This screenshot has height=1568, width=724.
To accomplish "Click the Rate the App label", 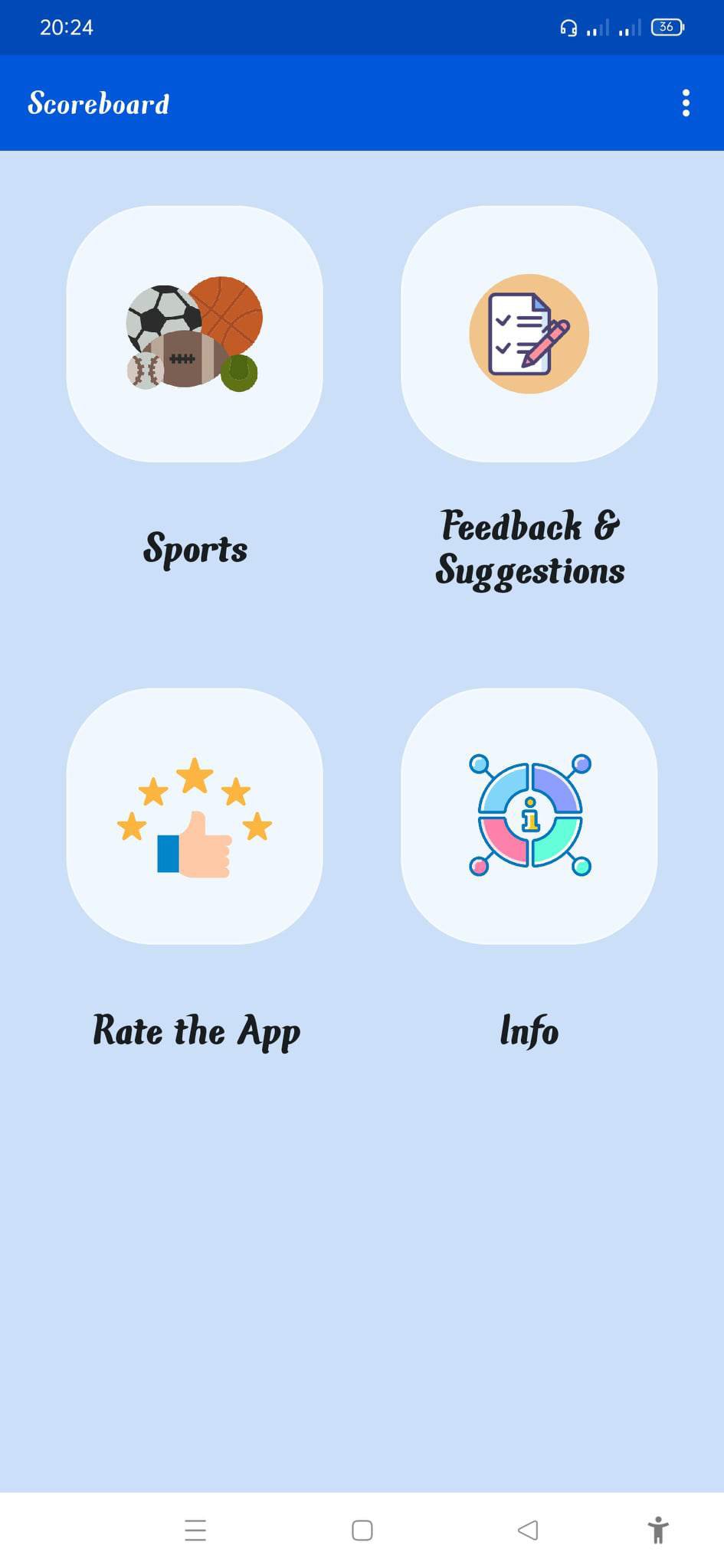I will pos(195,1031).
